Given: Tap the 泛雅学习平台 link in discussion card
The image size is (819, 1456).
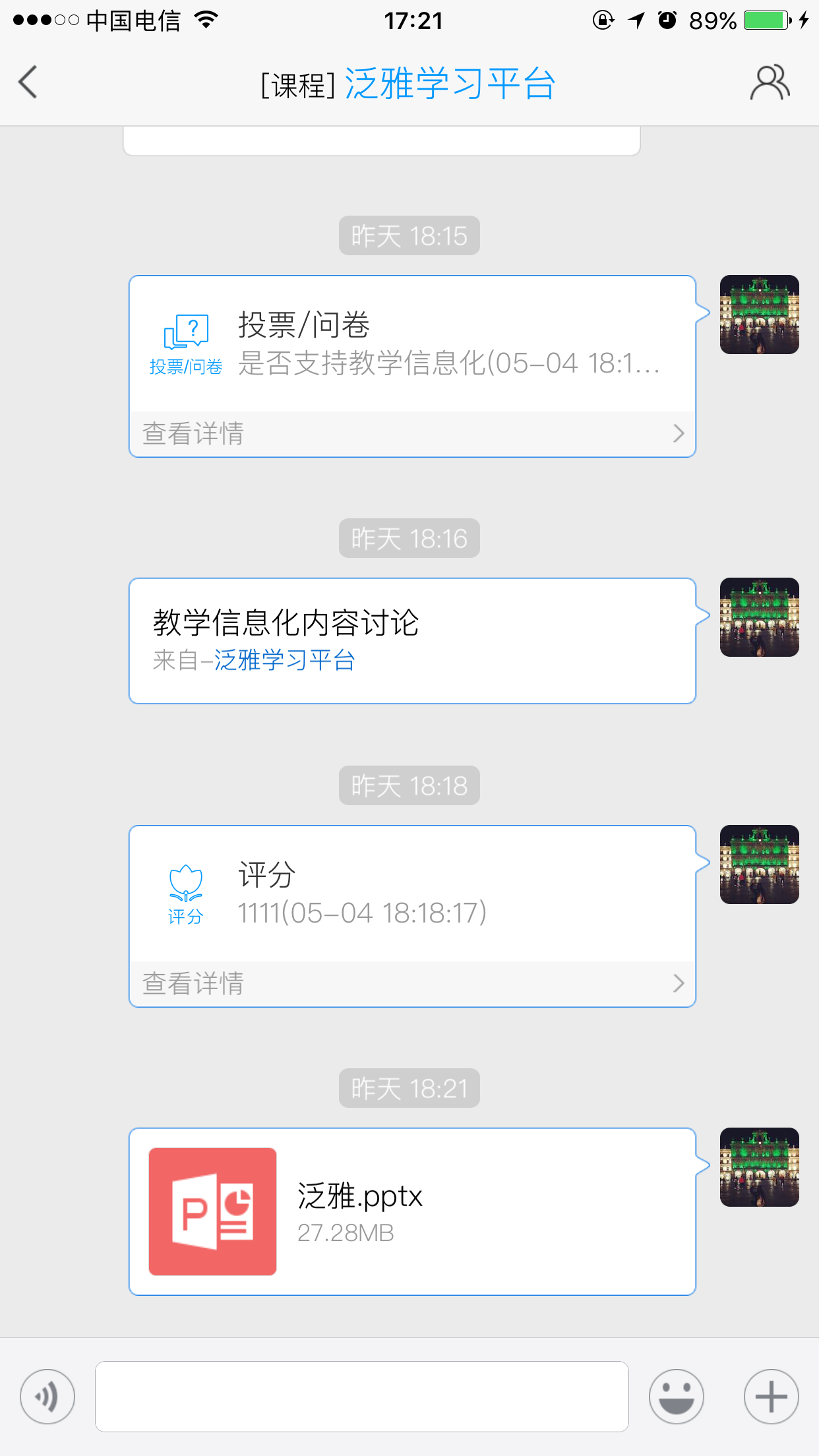Looking at the screenshot, I should (x=285, y=660).
